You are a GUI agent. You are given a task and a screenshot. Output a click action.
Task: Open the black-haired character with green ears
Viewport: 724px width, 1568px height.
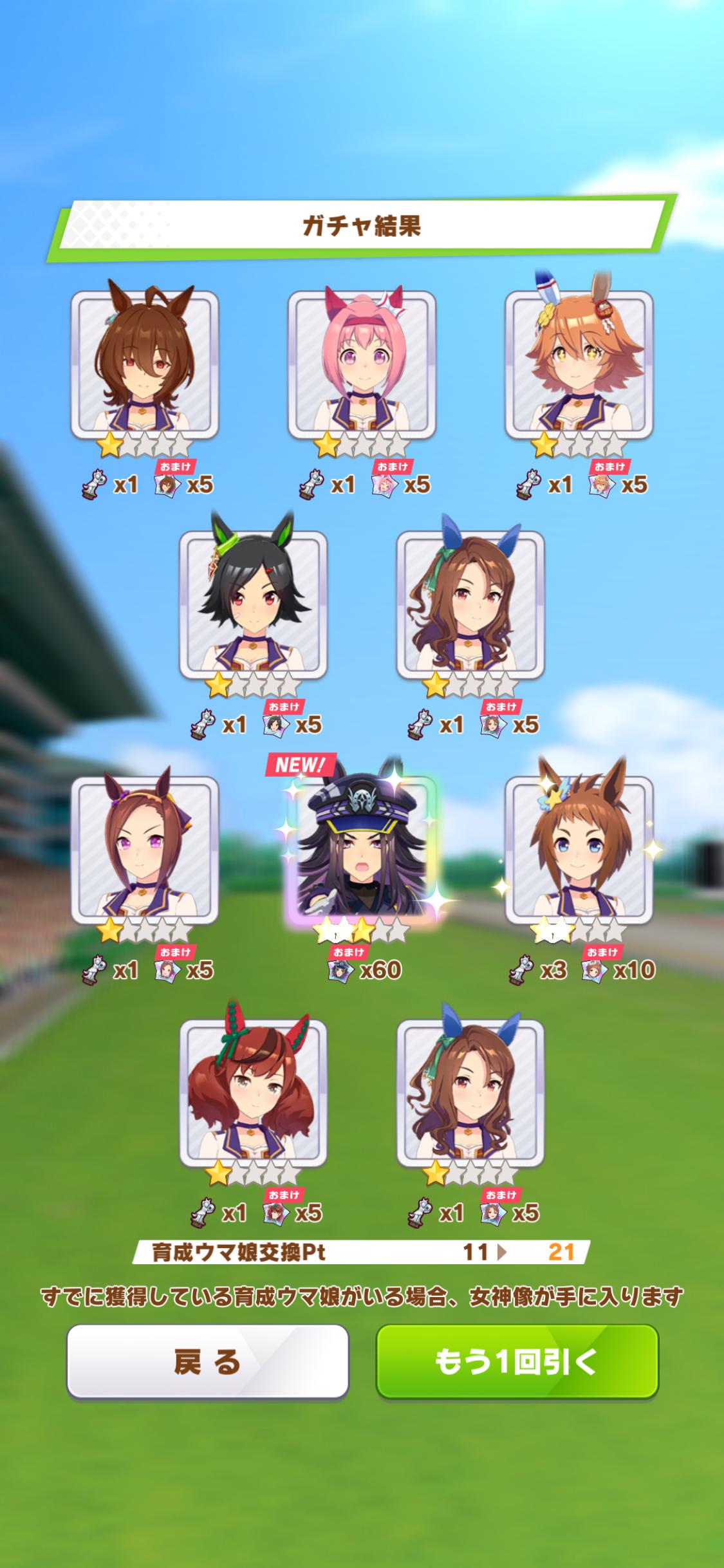click(x=253, y=605)
